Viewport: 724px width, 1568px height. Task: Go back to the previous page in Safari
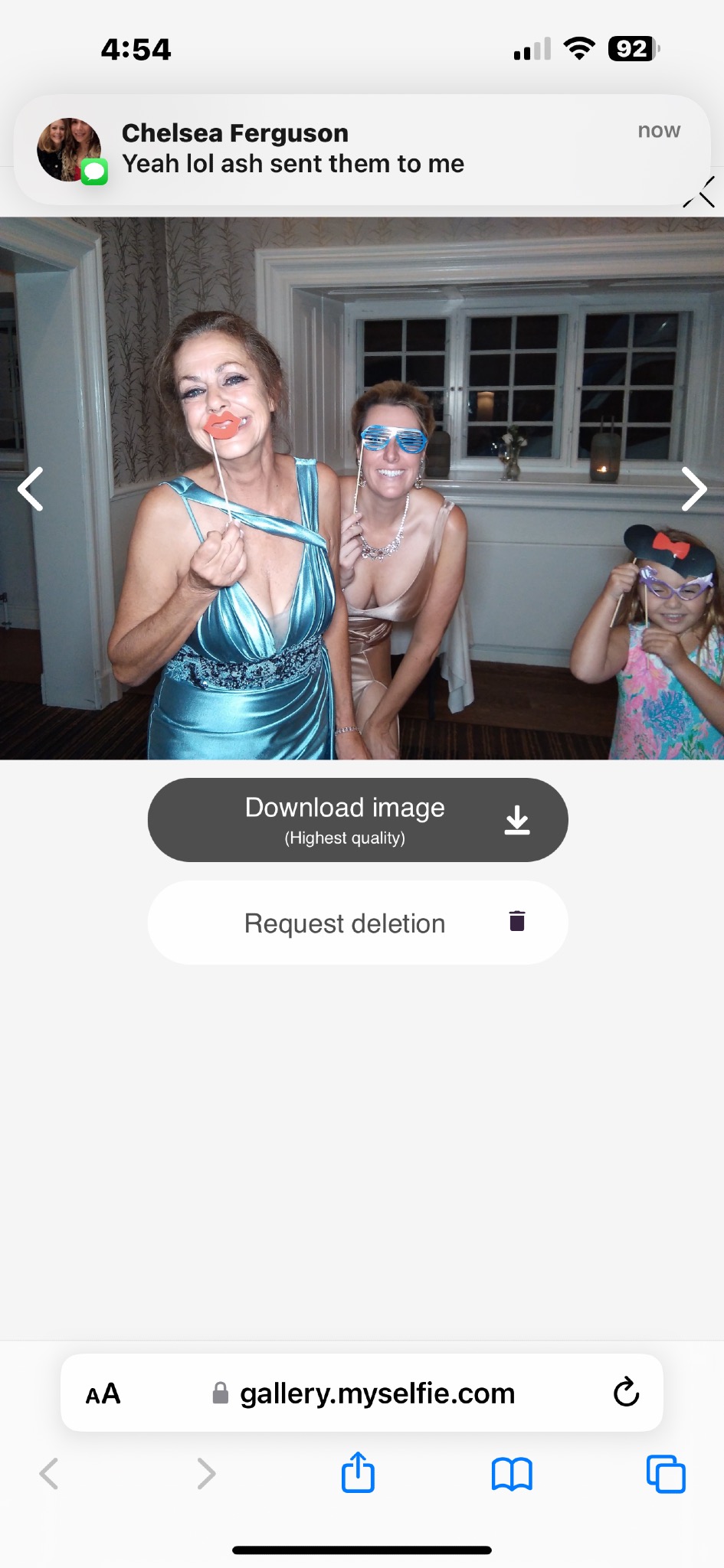50,1473
